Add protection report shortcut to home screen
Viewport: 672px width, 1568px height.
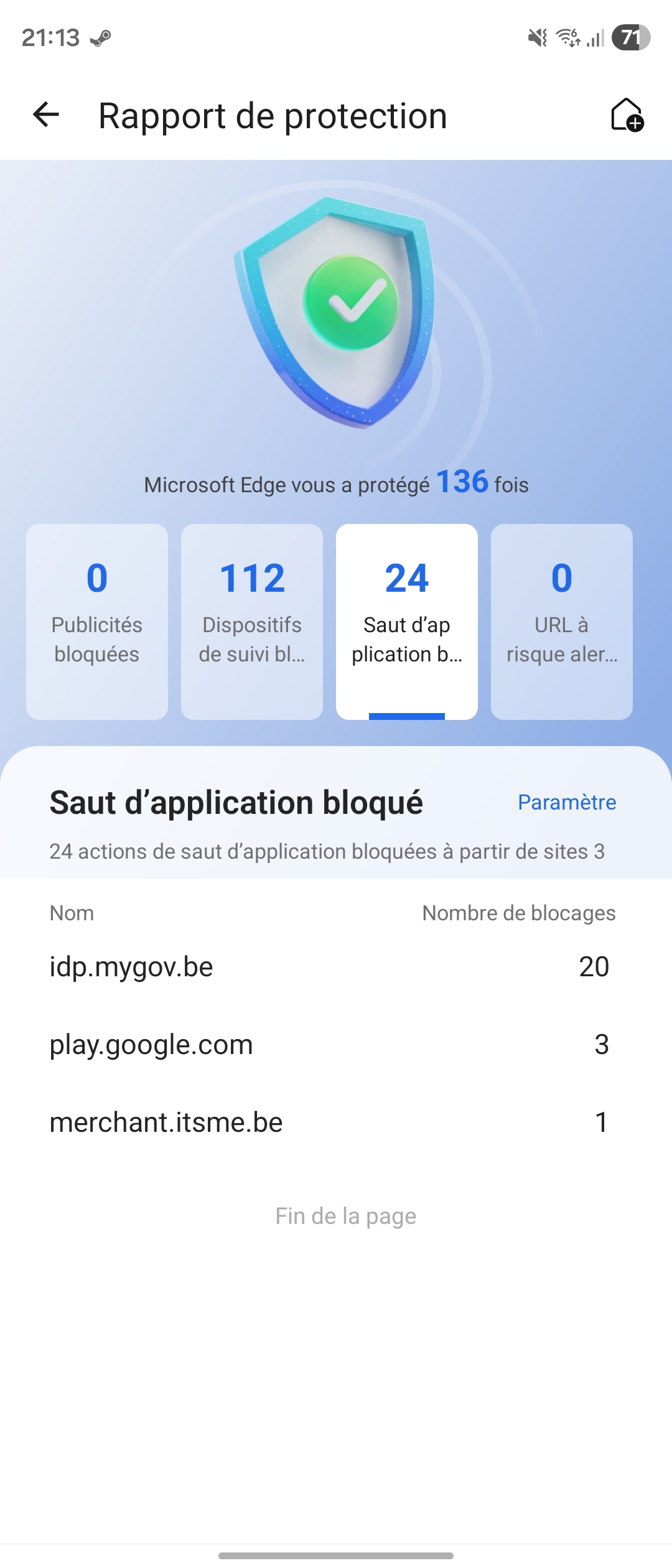(x=626, y=115)
